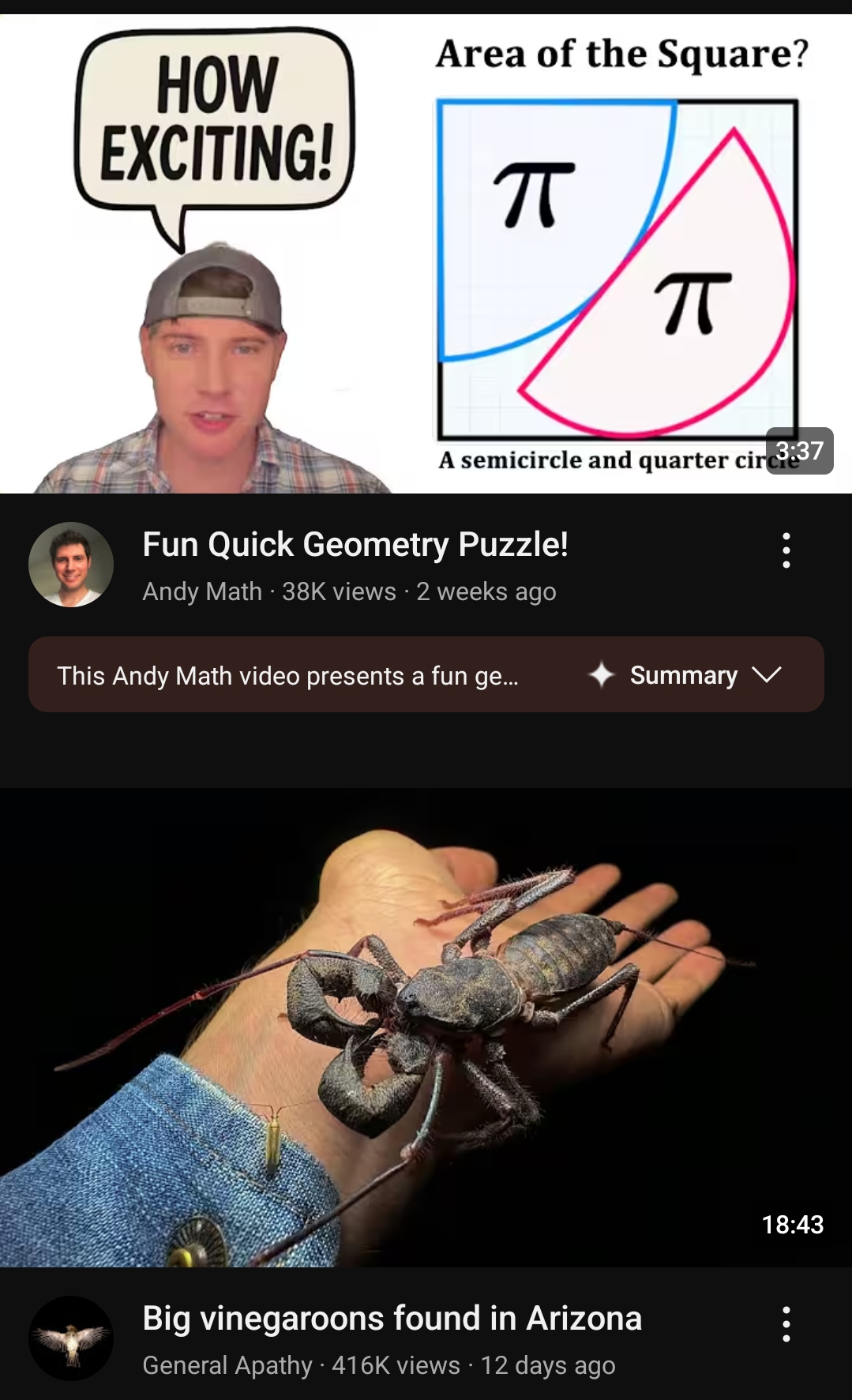
Task: Play the Fun Quick Geometry Puzzle video
Action: tap(426, 254)
